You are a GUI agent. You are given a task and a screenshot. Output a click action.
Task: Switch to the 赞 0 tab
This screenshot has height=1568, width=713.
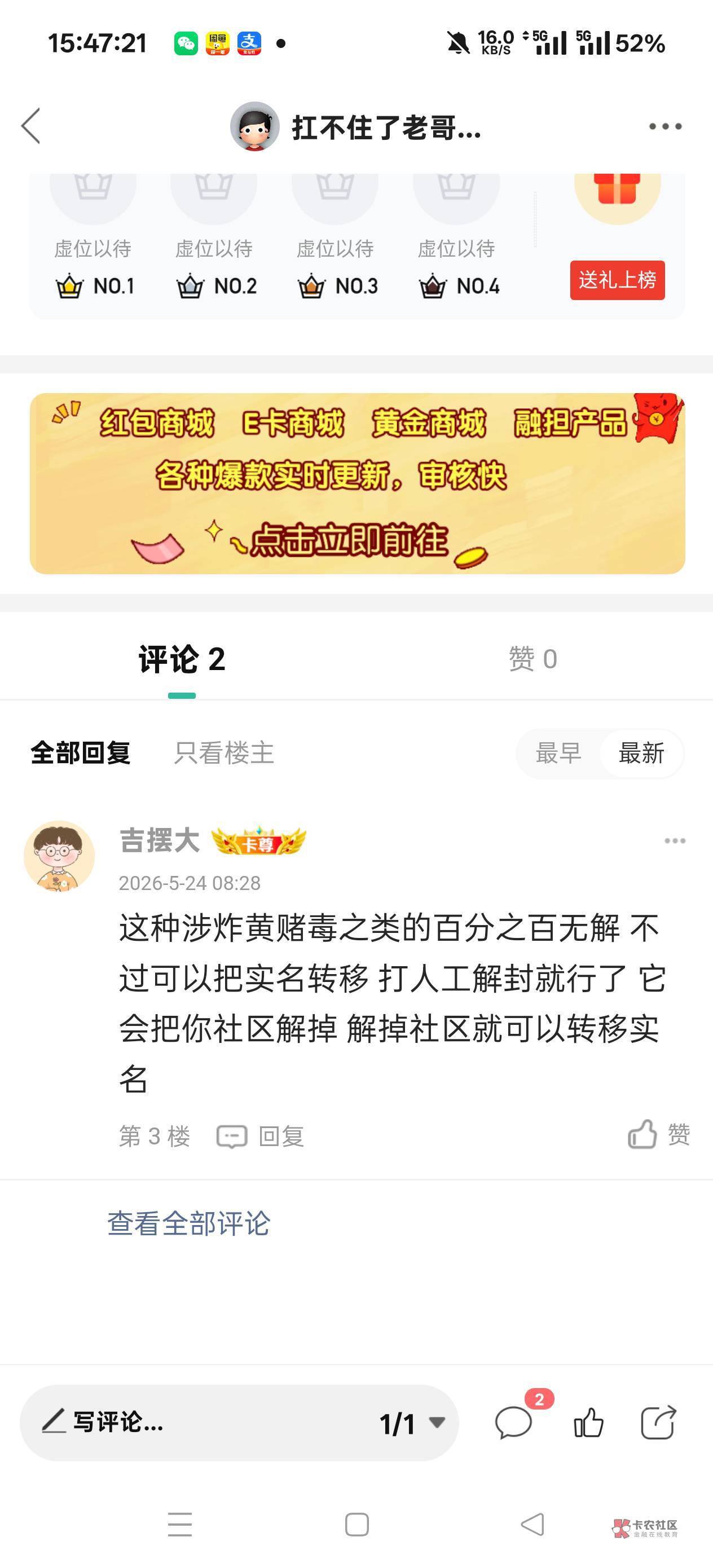coord(532,659)
